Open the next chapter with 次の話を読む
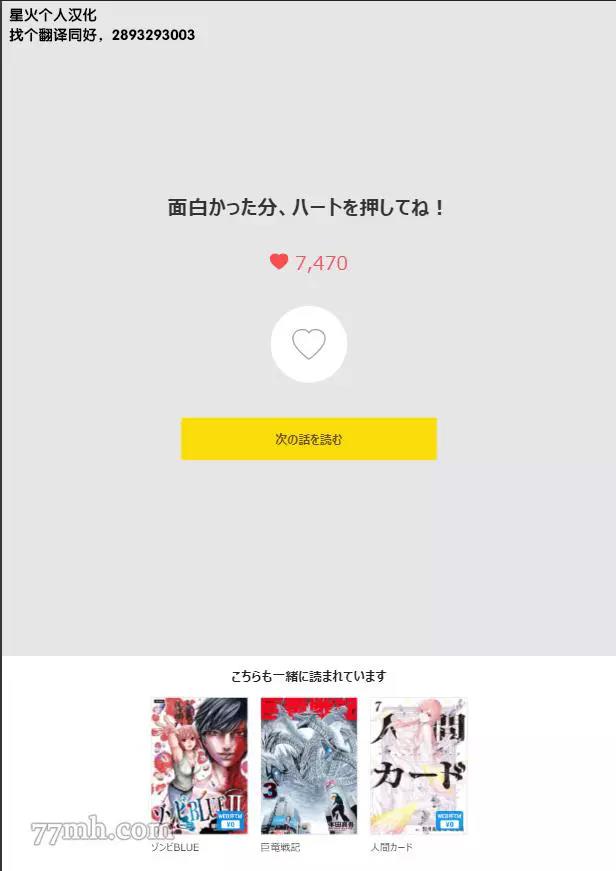The image size is (616, 871). click(309, 439)
